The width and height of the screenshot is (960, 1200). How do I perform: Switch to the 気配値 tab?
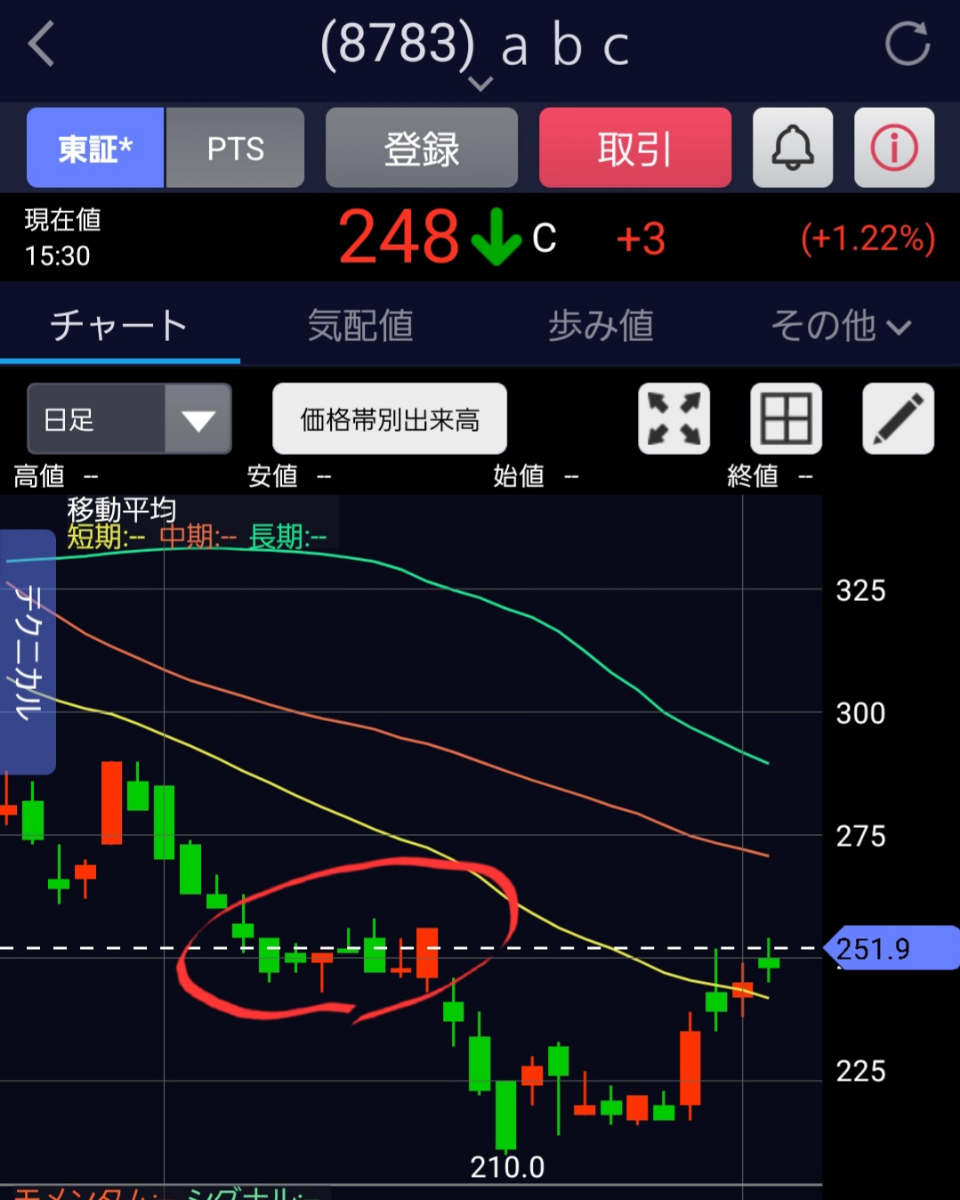pyautogui.click(x=360, y=325)
